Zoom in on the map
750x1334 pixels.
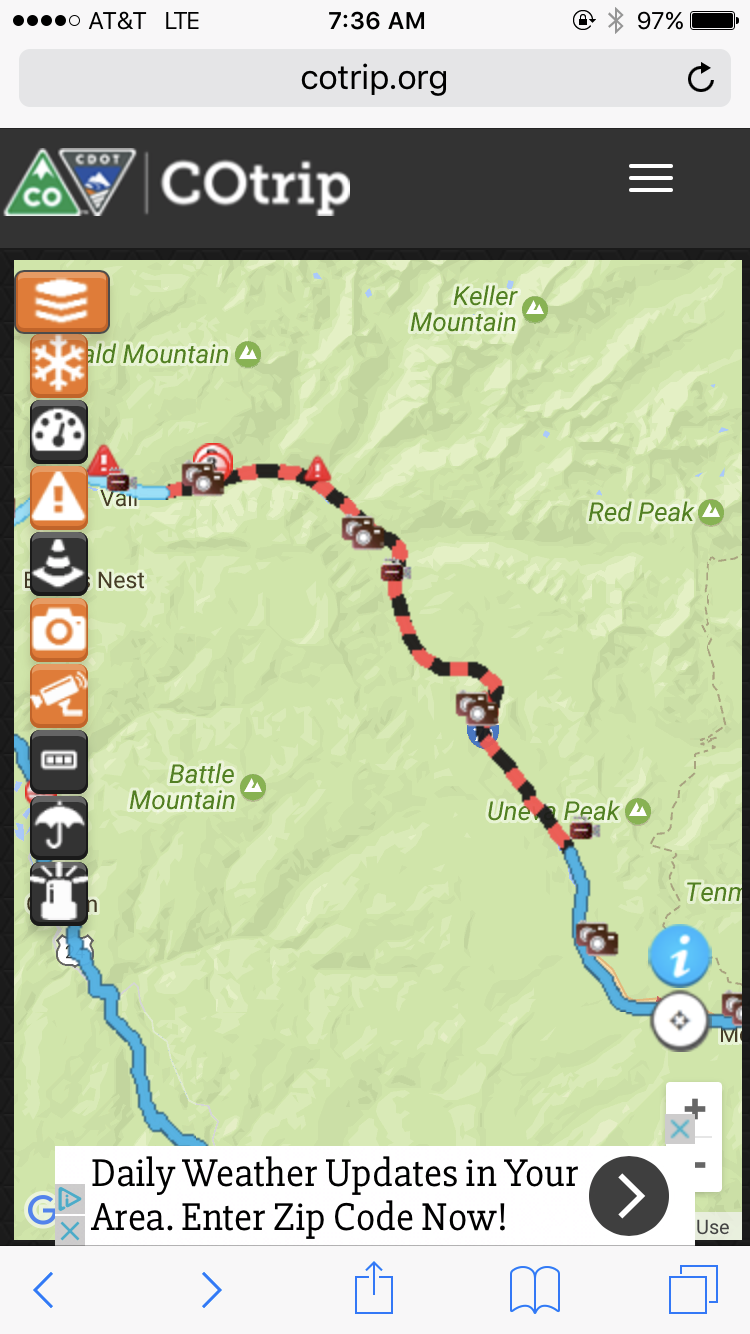695,1108
